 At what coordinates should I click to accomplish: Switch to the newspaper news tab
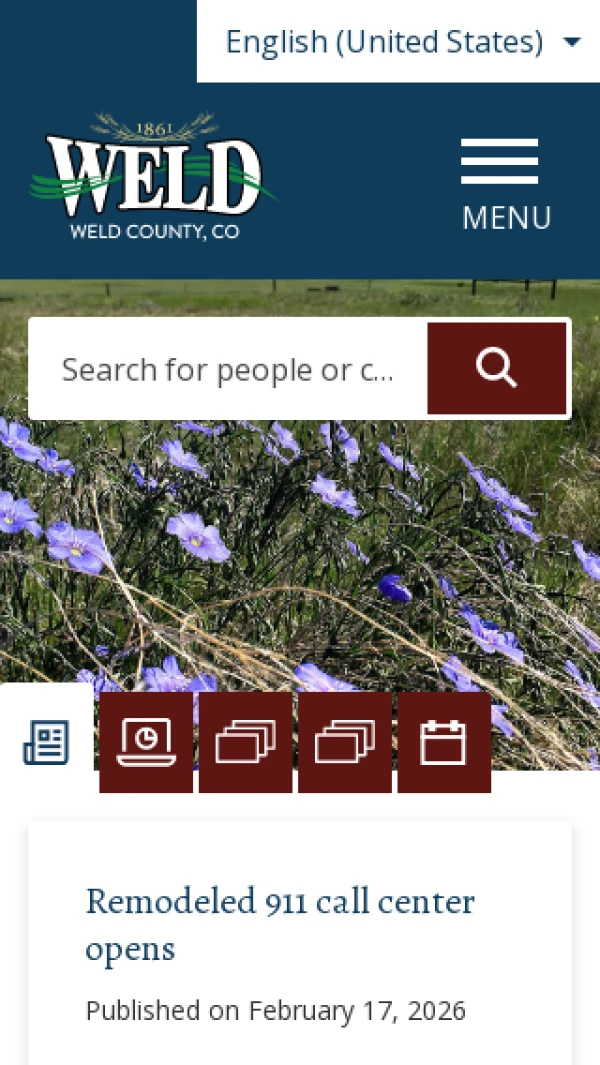pyautogui.click(x=46, y=743)
